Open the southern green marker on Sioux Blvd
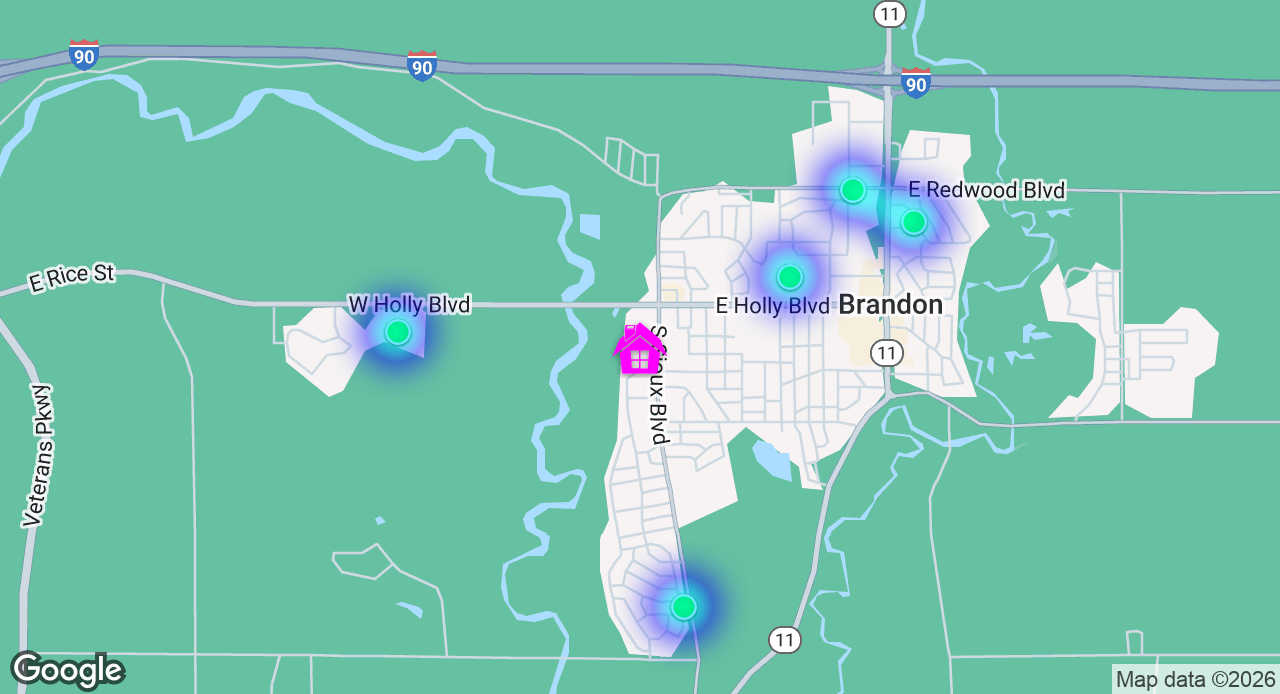 coord(684,607)
